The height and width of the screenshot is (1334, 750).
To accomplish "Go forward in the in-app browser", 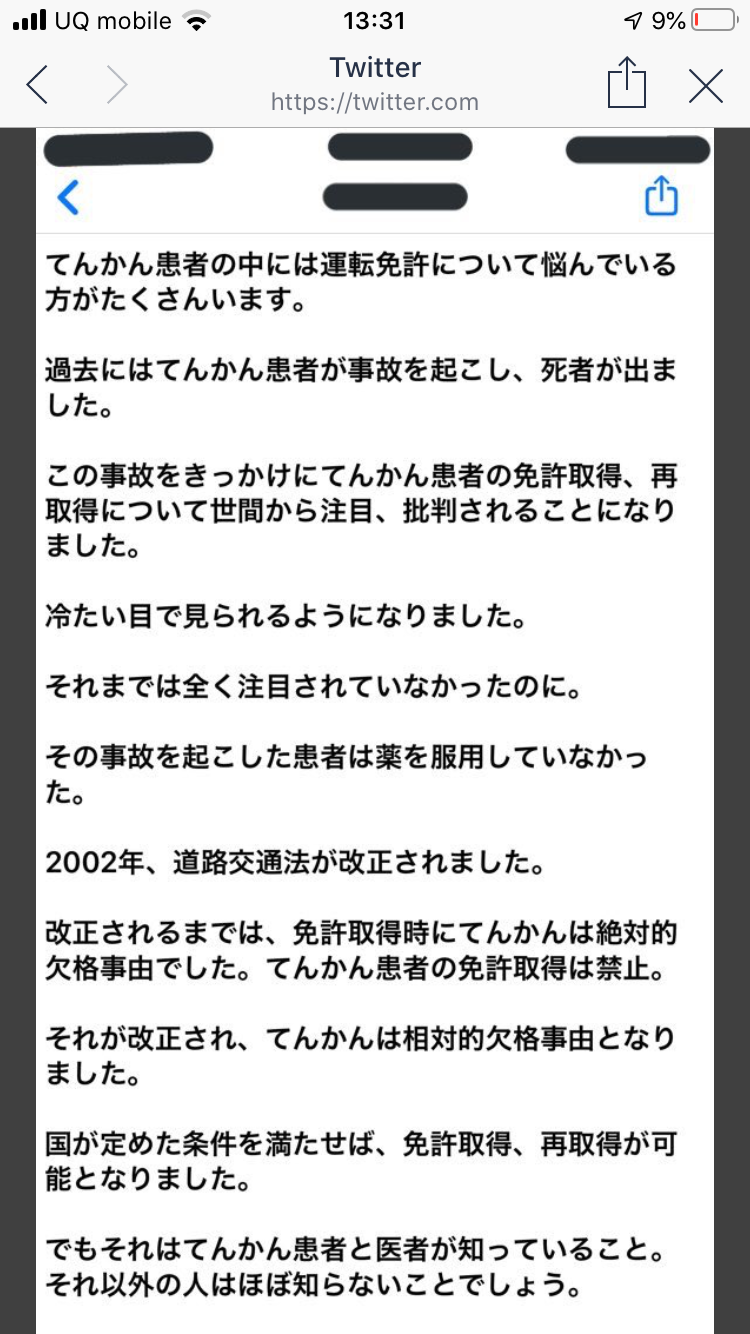I will pyautogui.click(x=117, y=86).
